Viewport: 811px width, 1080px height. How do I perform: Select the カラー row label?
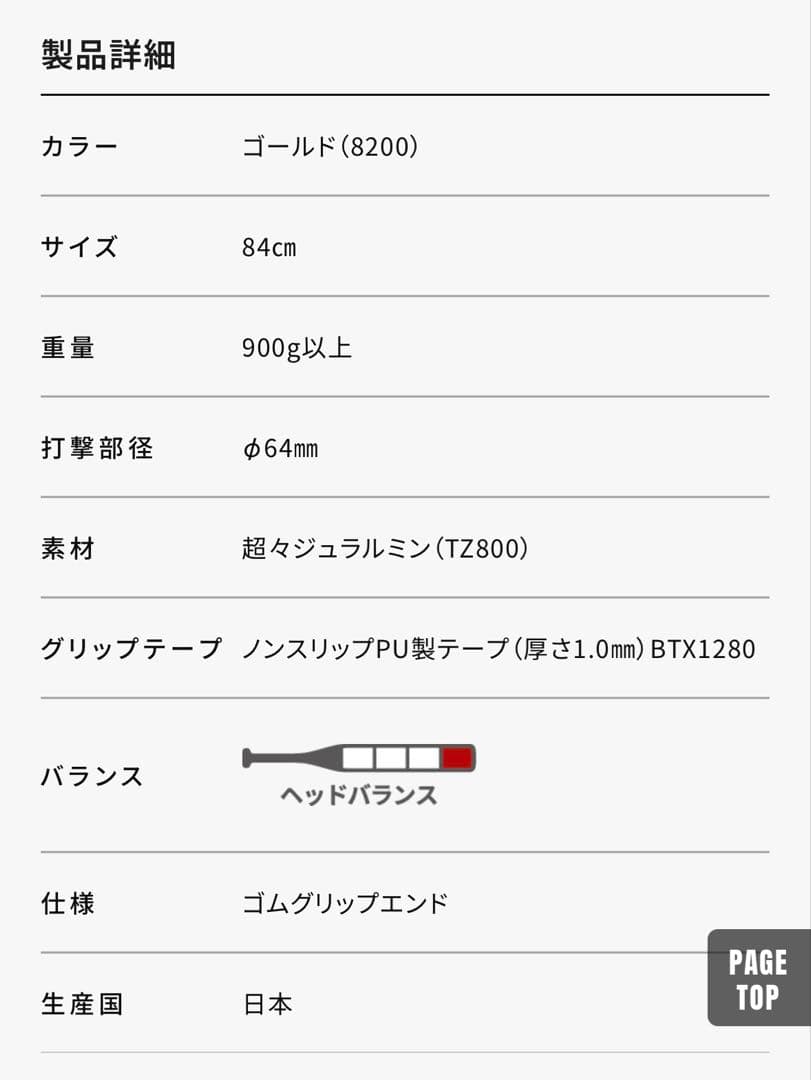tap(76, 146)
